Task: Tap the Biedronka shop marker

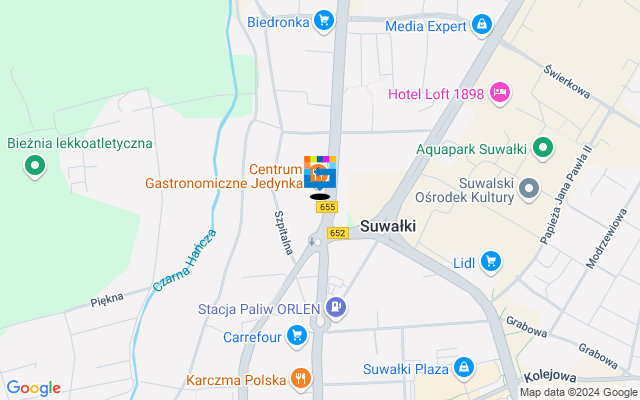Action: coord(323,20)
